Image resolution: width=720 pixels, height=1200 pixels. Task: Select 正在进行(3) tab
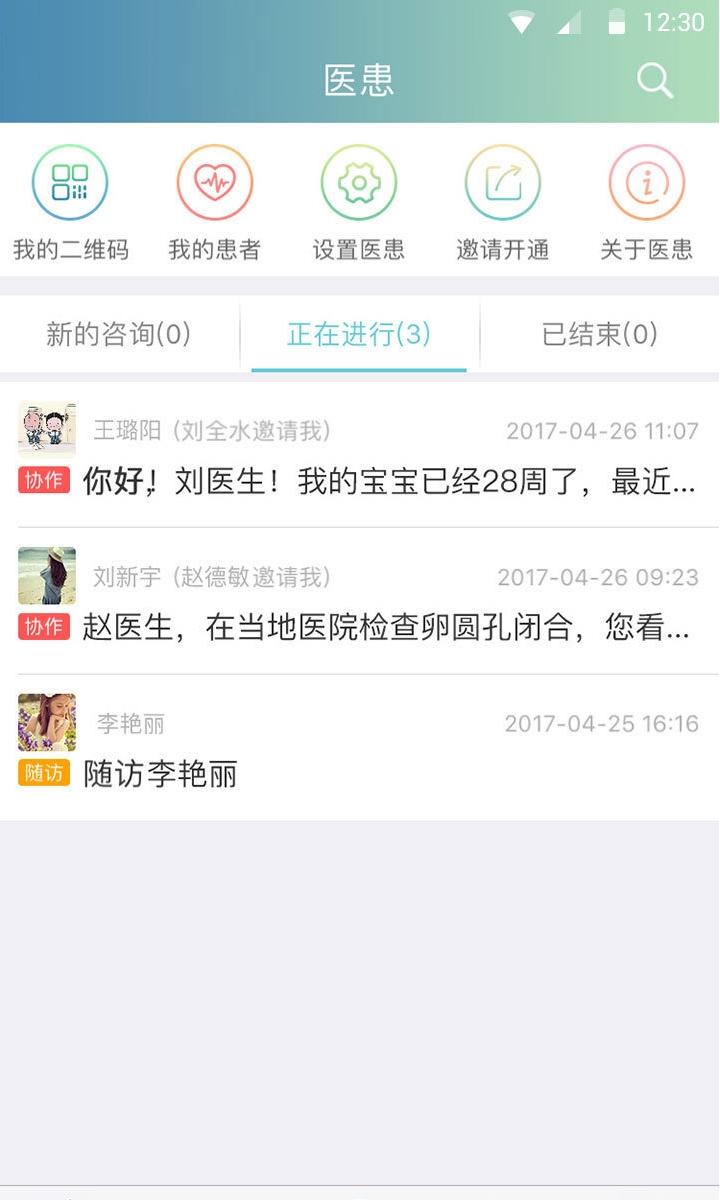coord(359,334)
